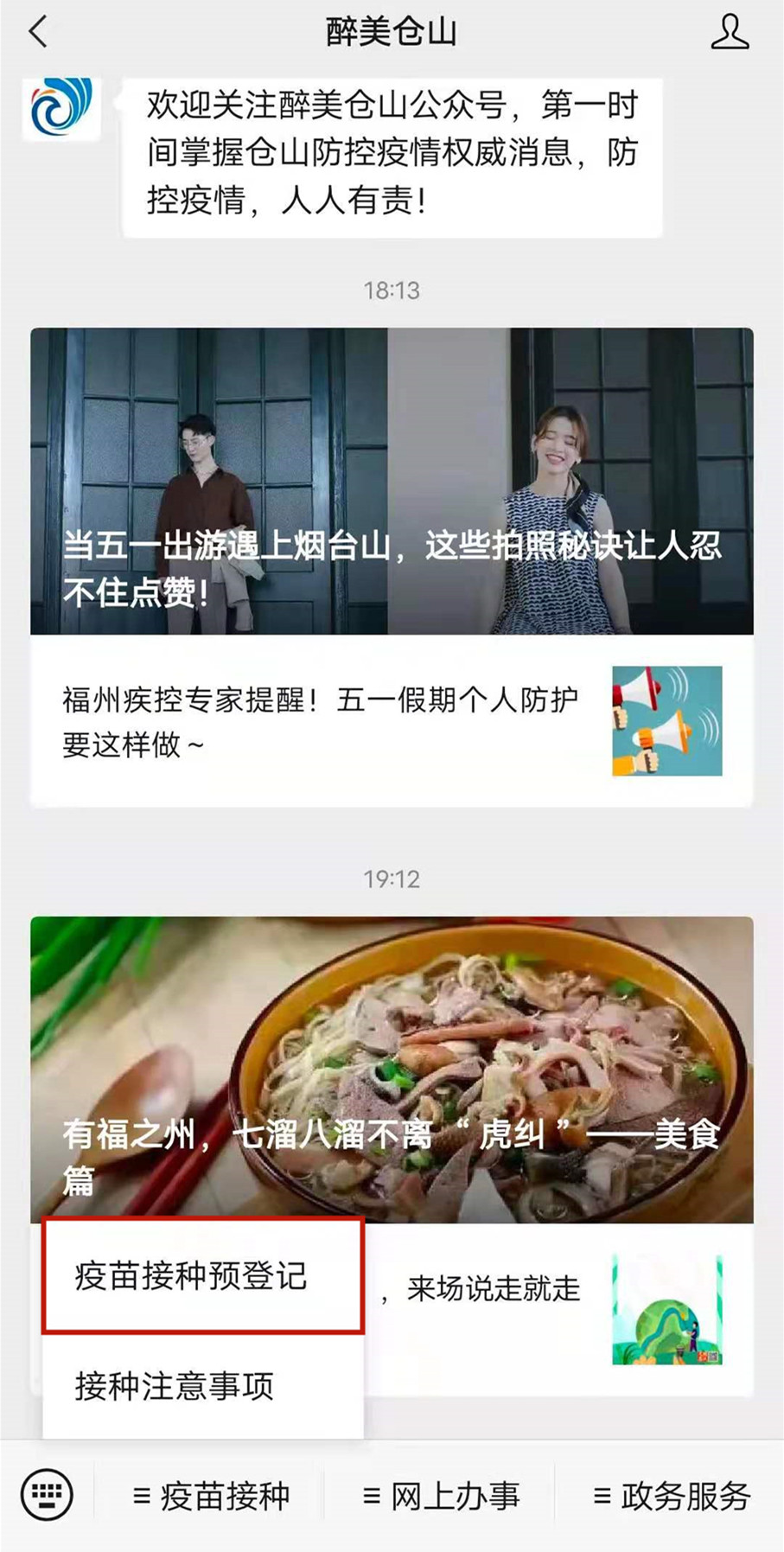The image size is (784, 1552).
Task: Open article 当五一出游遇上烟台山
Action: (x=392, y=481)
